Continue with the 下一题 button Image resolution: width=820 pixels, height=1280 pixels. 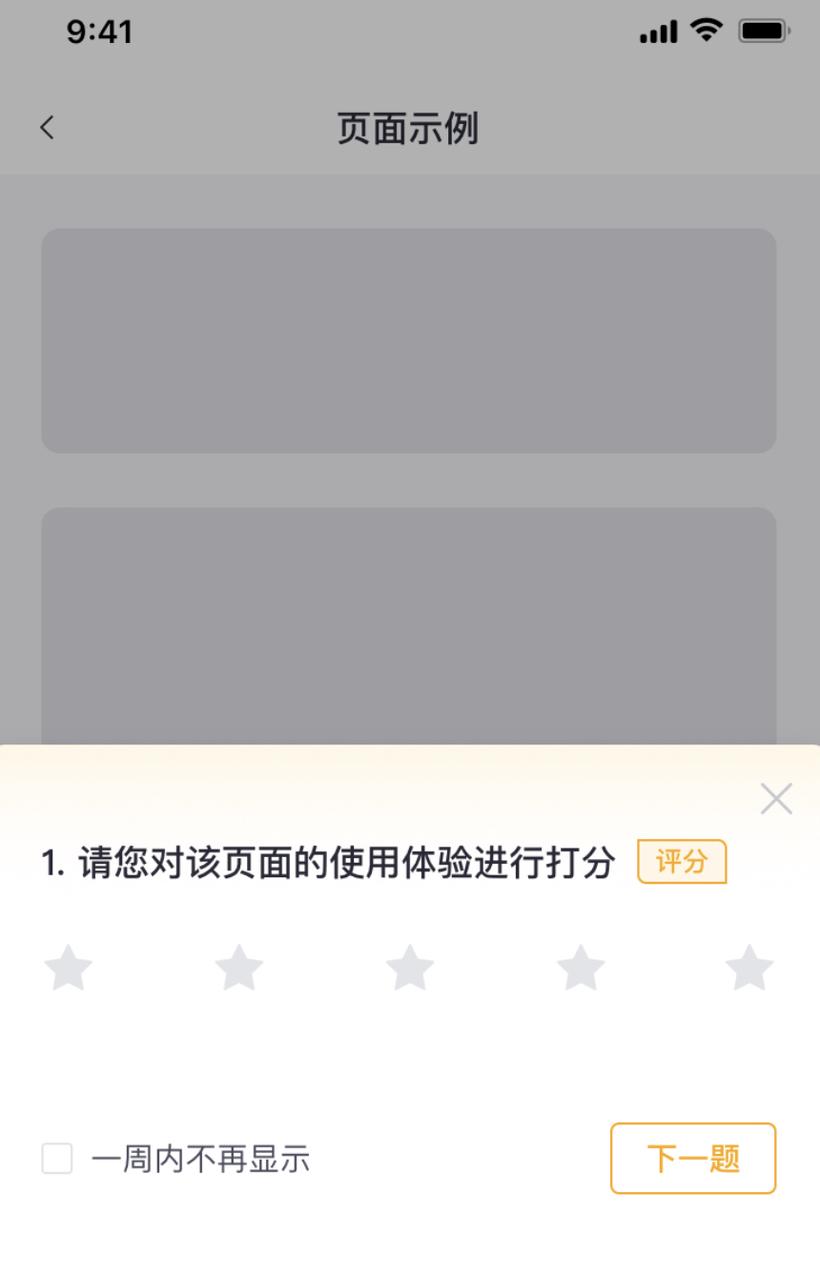point(693,1158)
